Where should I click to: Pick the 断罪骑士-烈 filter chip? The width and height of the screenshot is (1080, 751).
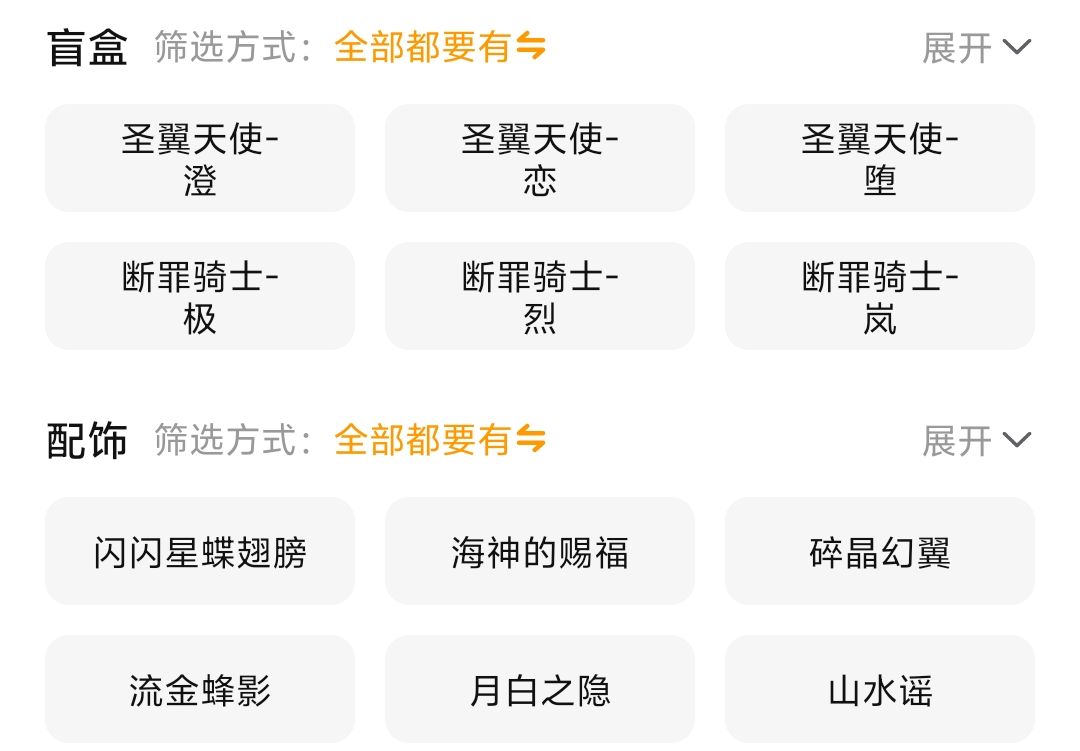[x=540, y=297]
